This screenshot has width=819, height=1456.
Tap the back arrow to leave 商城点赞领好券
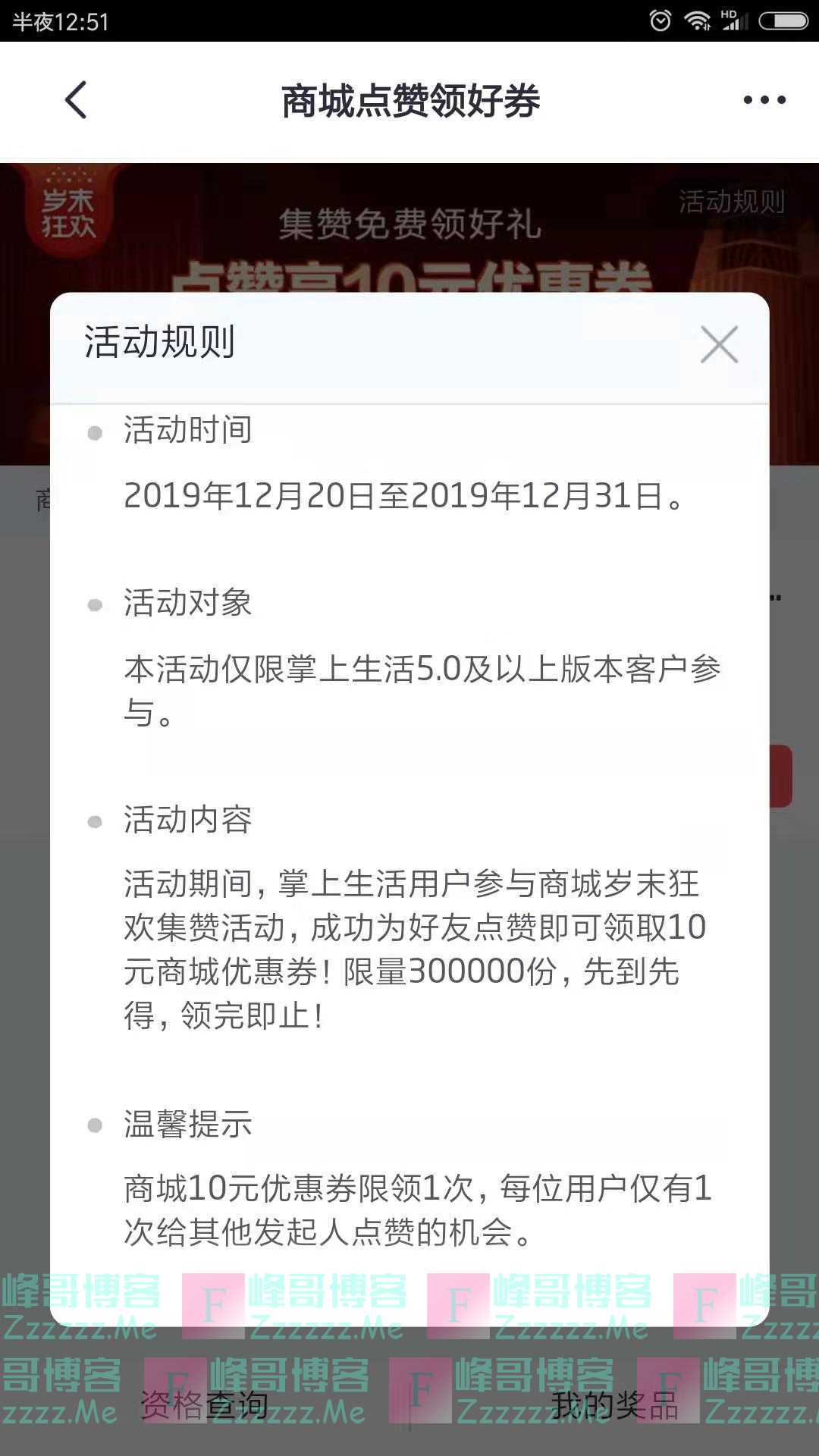(74, 99)
